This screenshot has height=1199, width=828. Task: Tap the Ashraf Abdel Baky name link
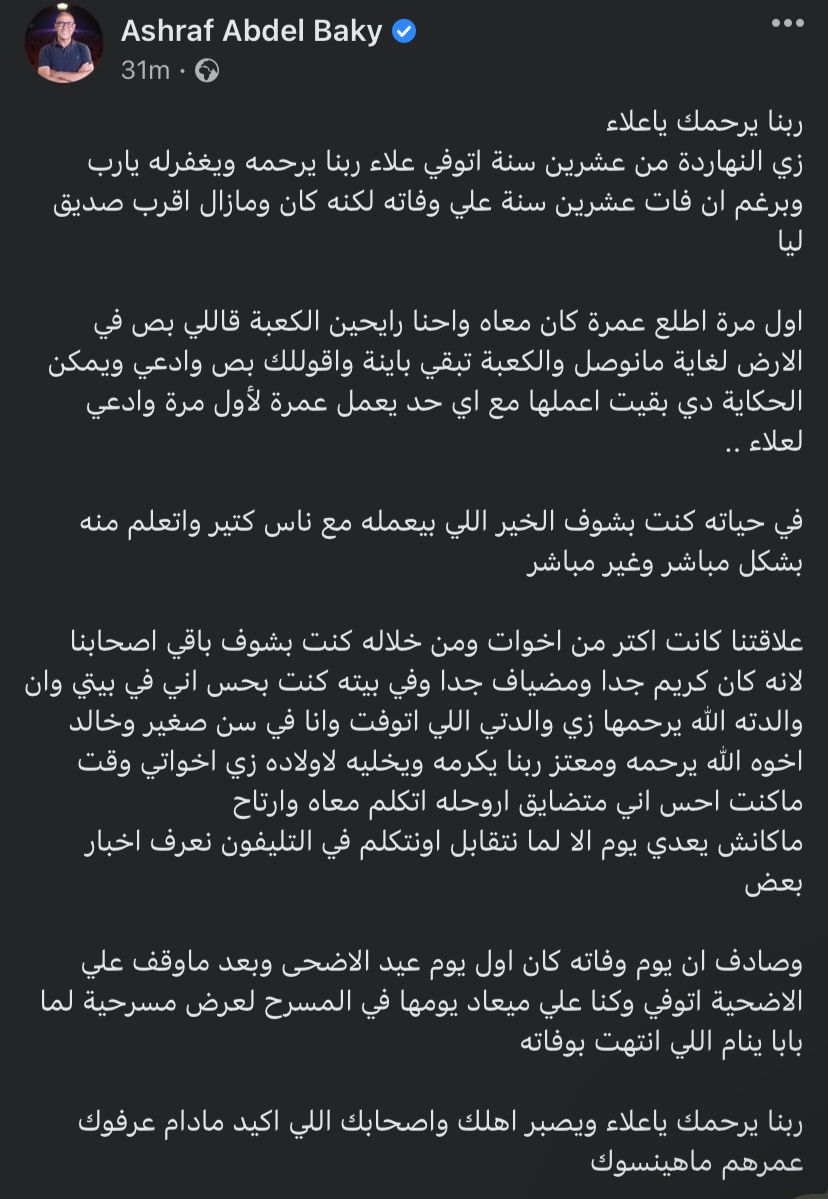[251, 31]
